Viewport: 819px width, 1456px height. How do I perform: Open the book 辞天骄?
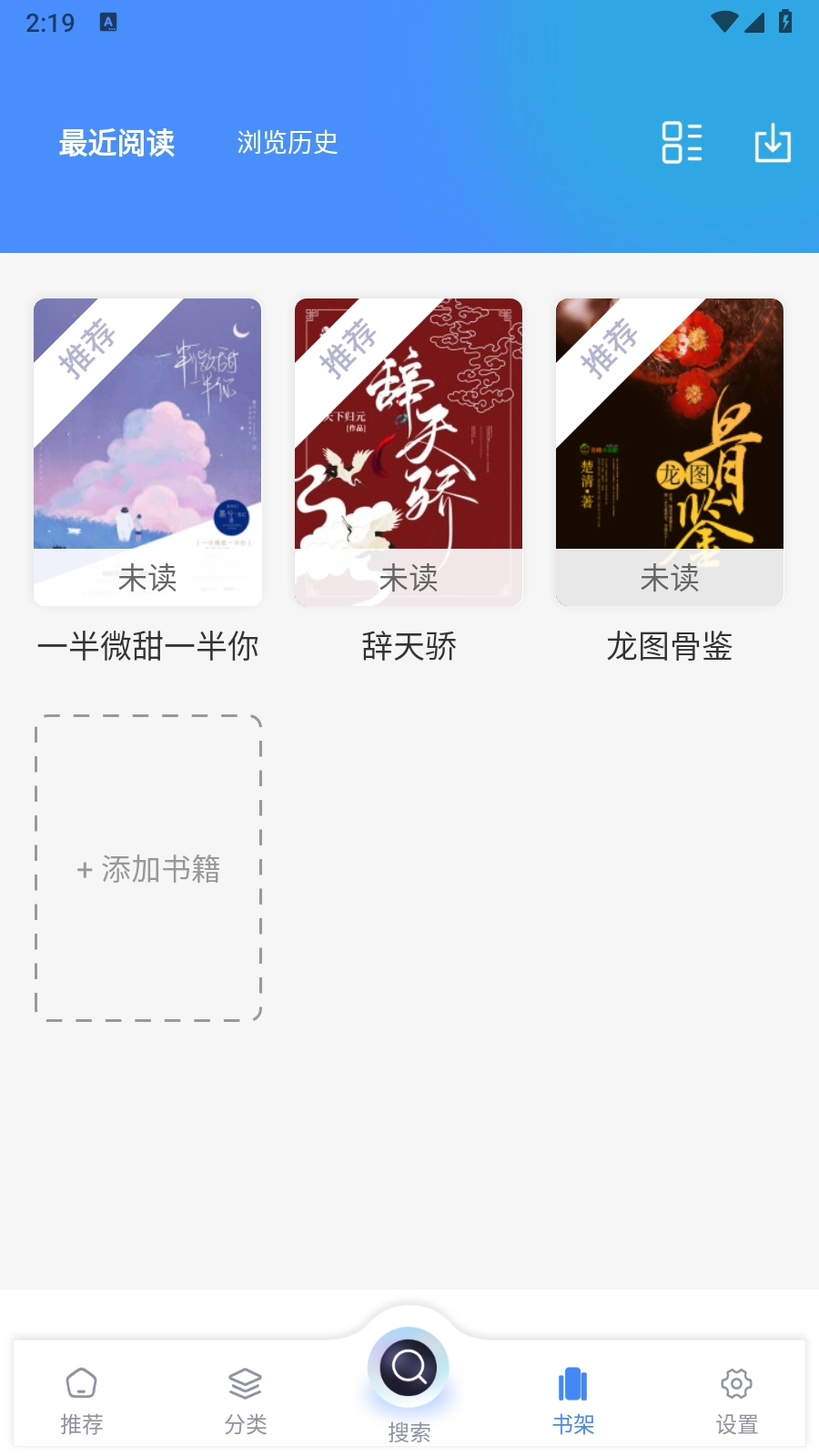[x=409, y=452]
